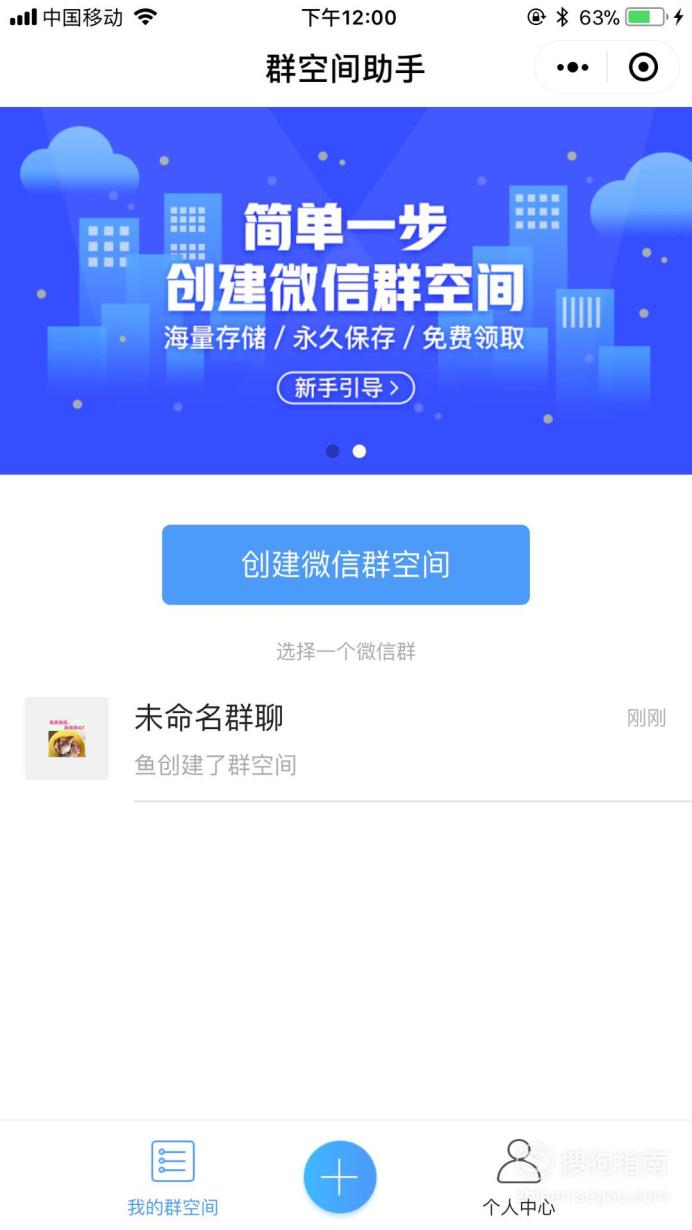The height and width of the screenshot is (1230, 692).
Task: Close the mini program with the circle icon
Action: pos(643,68)
